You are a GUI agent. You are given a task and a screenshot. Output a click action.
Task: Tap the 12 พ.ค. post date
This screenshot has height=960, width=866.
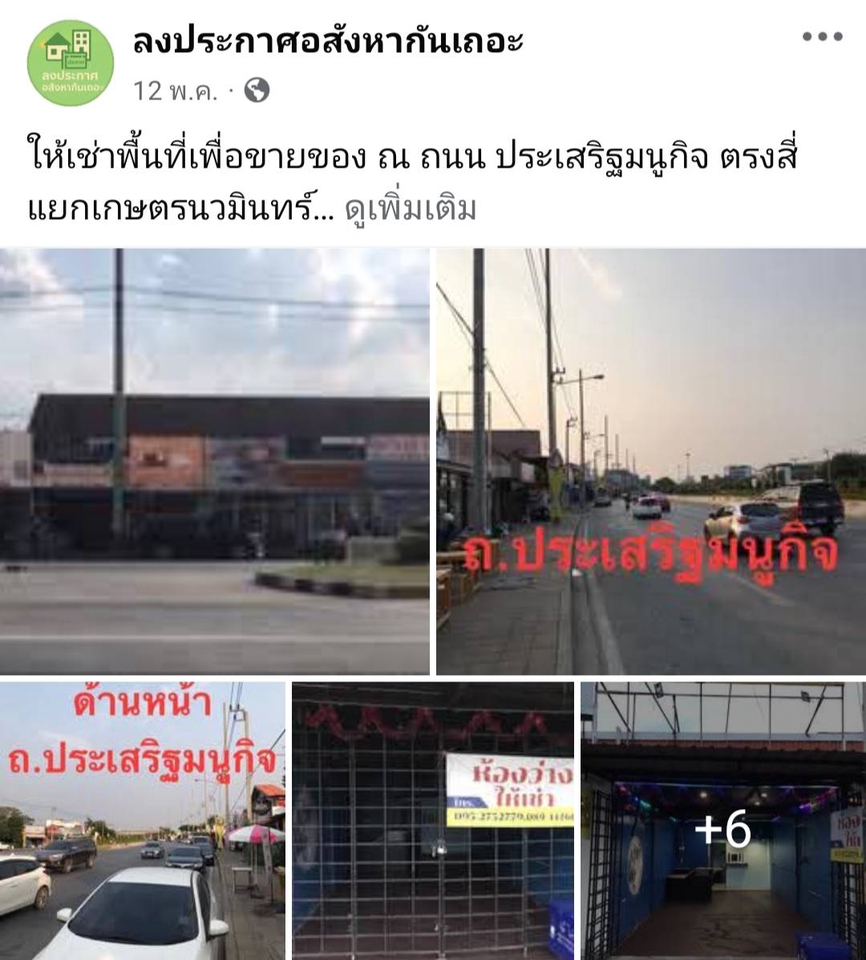175,91
